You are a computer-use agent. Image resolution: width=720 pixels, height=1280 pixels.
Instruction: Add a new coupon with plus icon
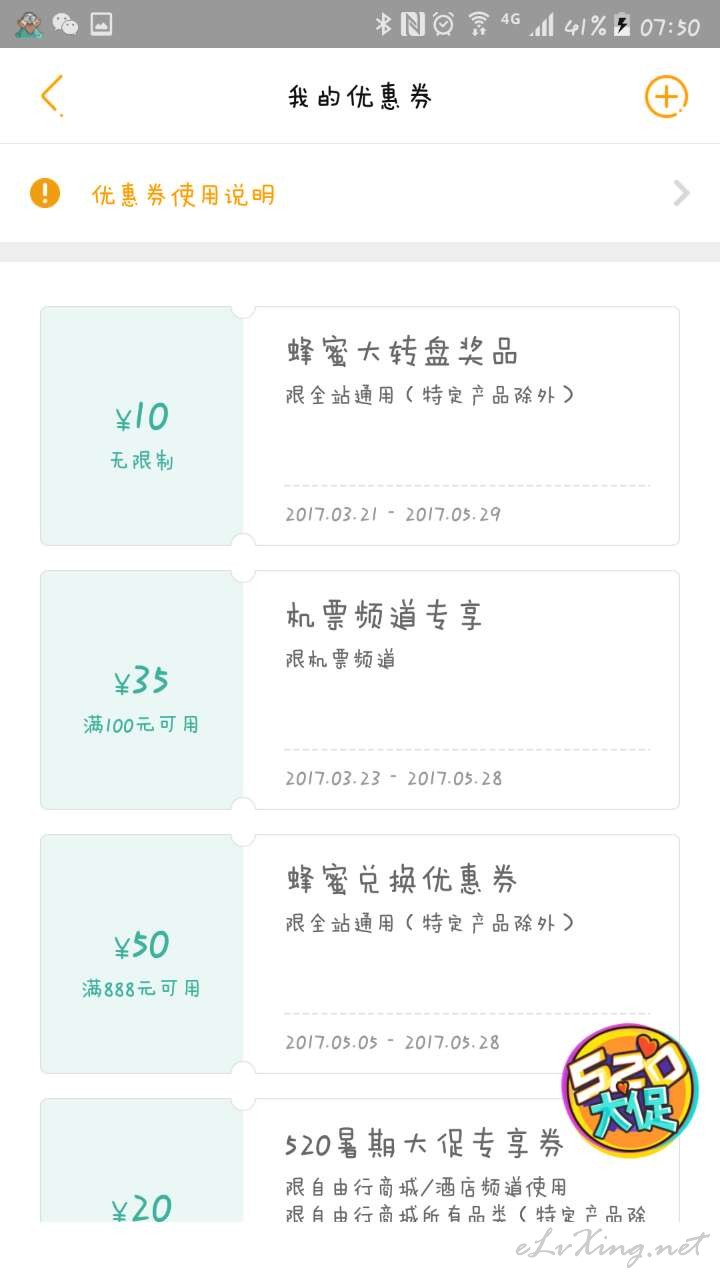tap(666, 97)
